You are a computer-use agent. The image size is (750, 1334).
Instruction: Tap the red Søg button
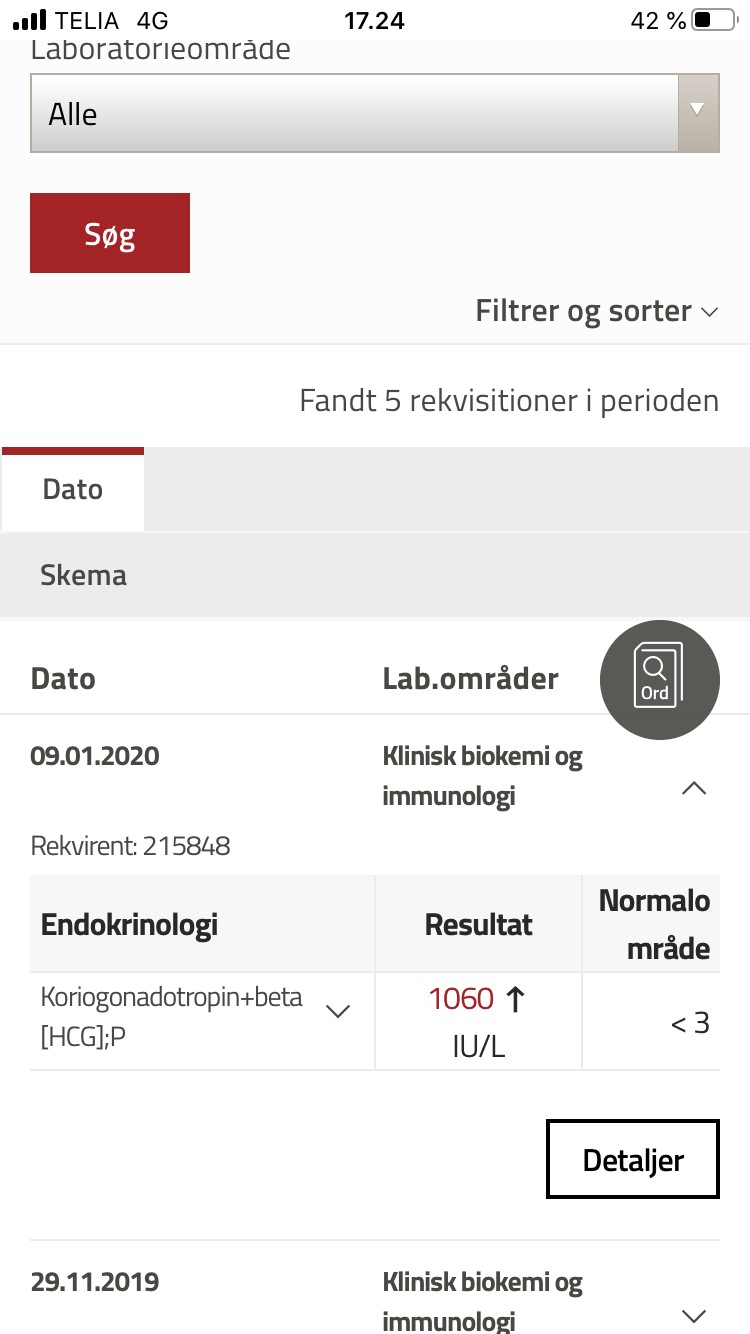click(x=110, y=233)
